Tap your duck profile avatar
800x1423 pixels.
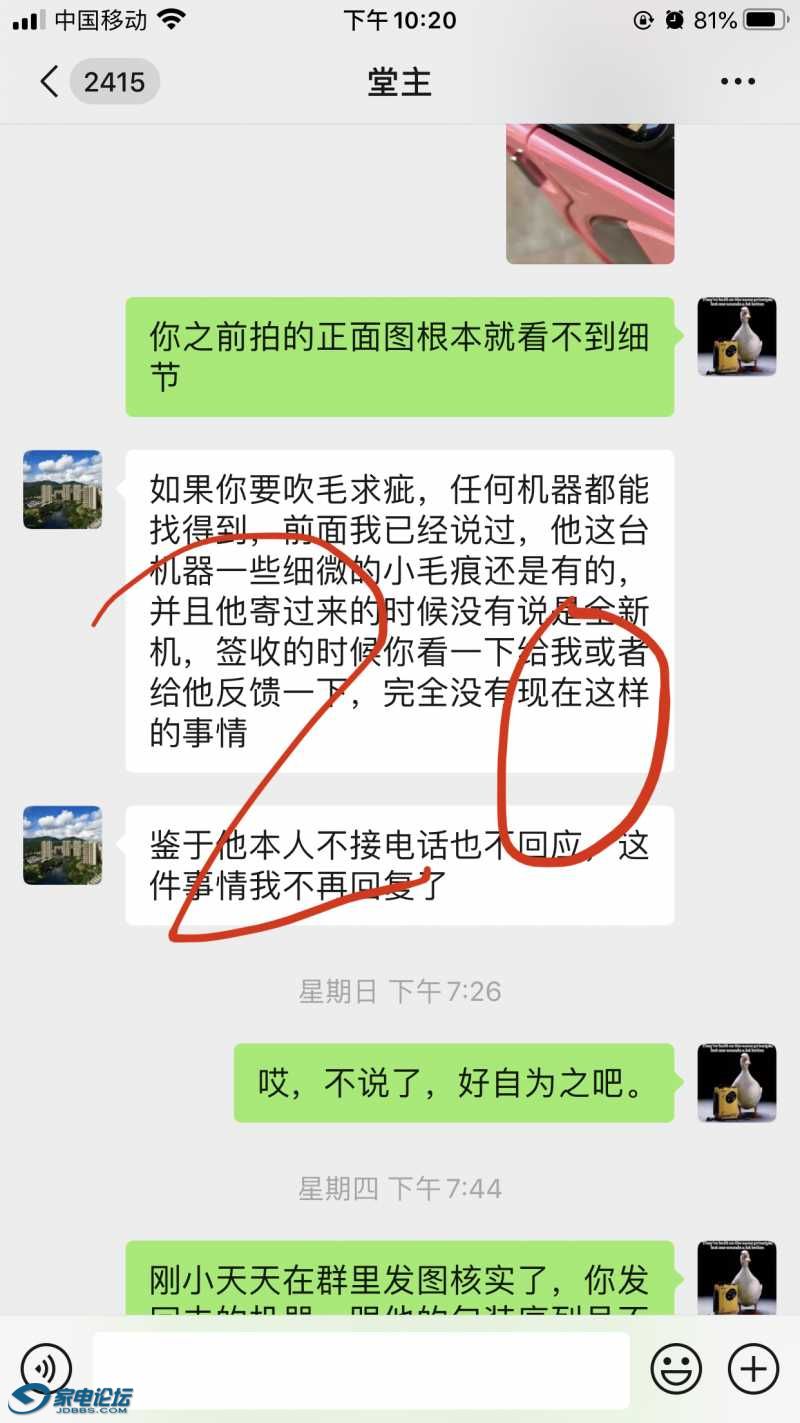pos(737,337)
